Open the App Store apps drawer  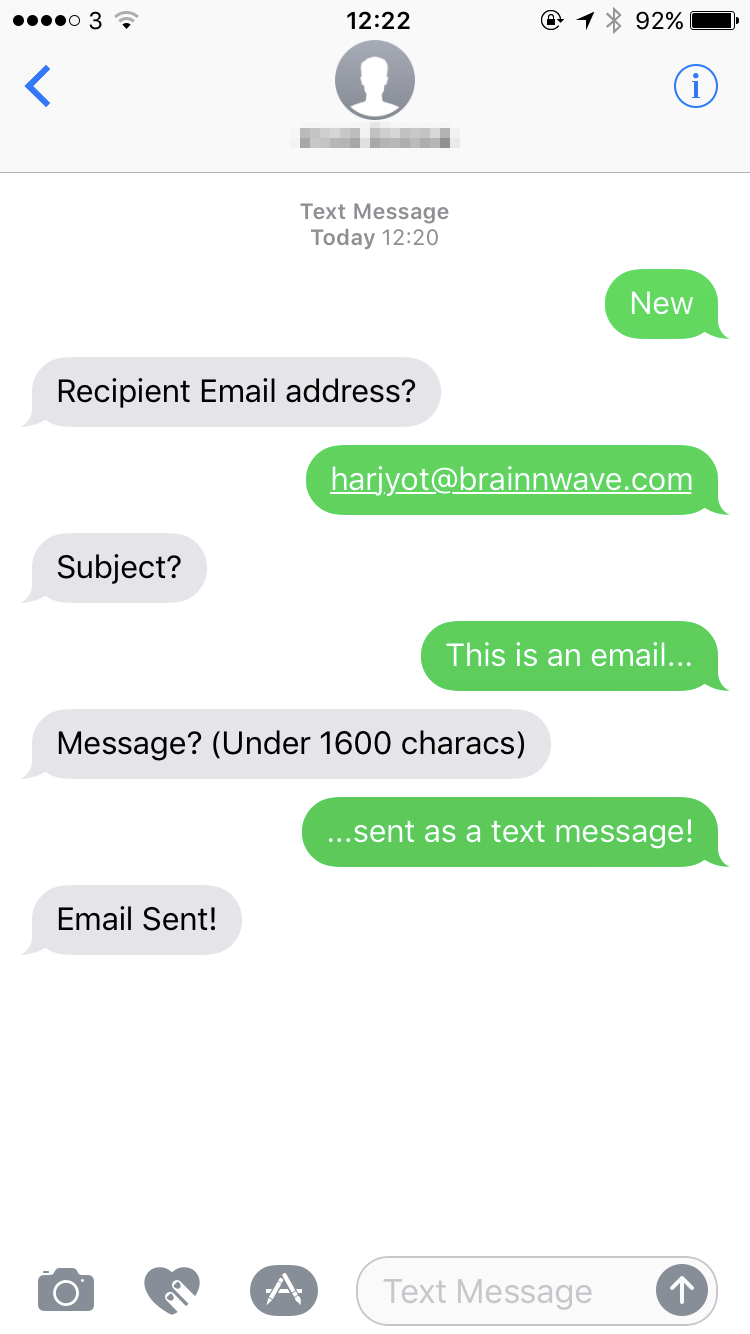(x=284, y=1290)
